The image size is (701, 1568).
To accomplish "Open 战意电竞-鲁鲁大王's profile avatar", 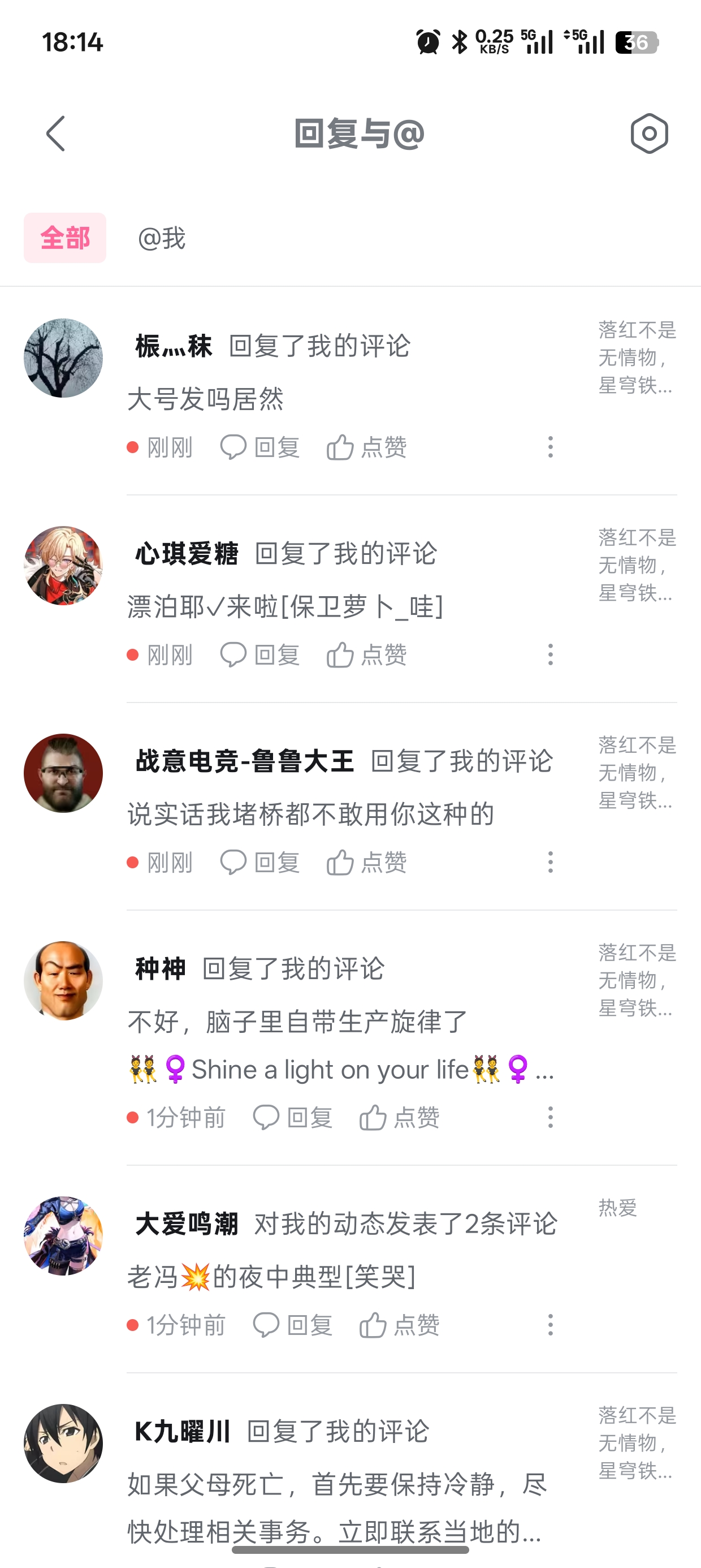I will (x=63, y=773).
